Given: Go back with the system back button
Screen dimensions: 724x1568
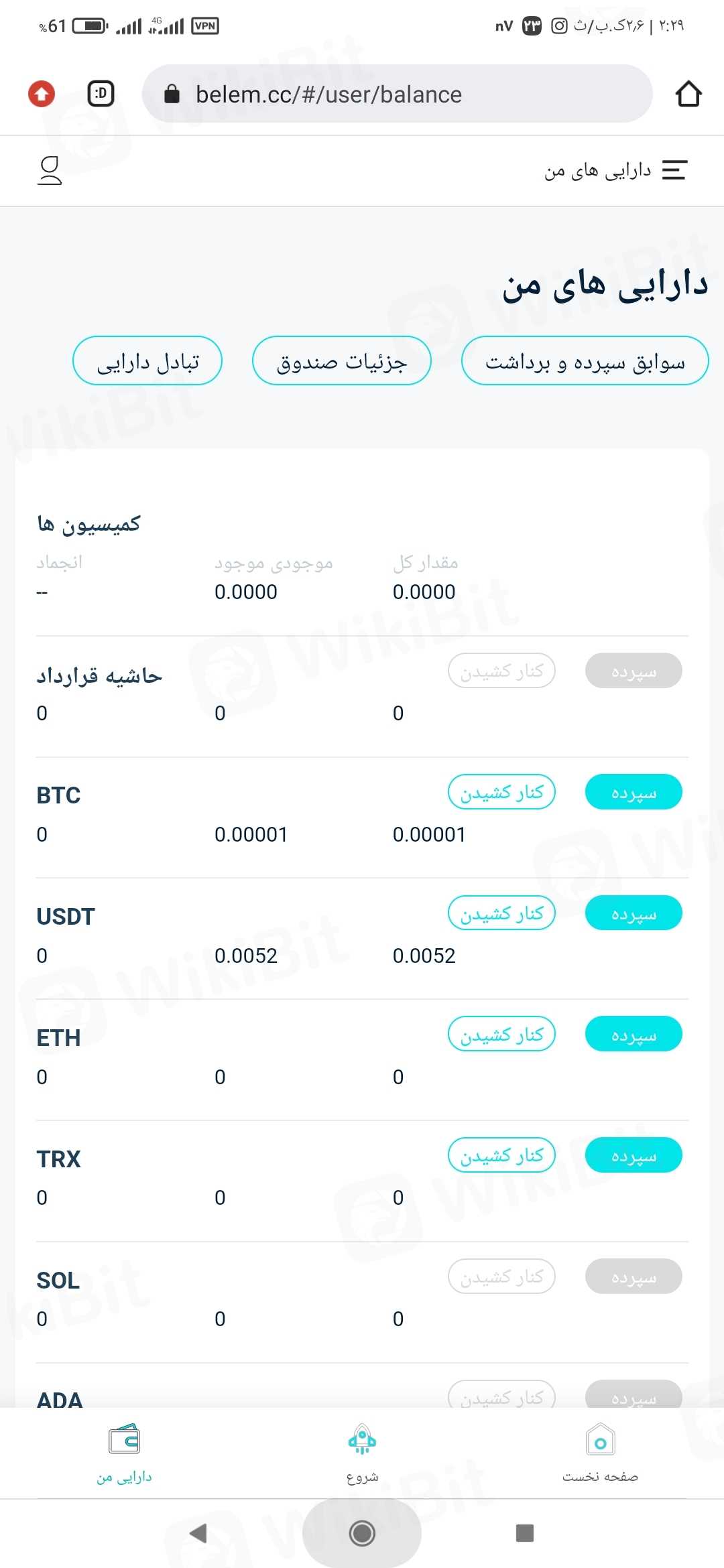Looking at the screenshot, I should coord(198,1533).
